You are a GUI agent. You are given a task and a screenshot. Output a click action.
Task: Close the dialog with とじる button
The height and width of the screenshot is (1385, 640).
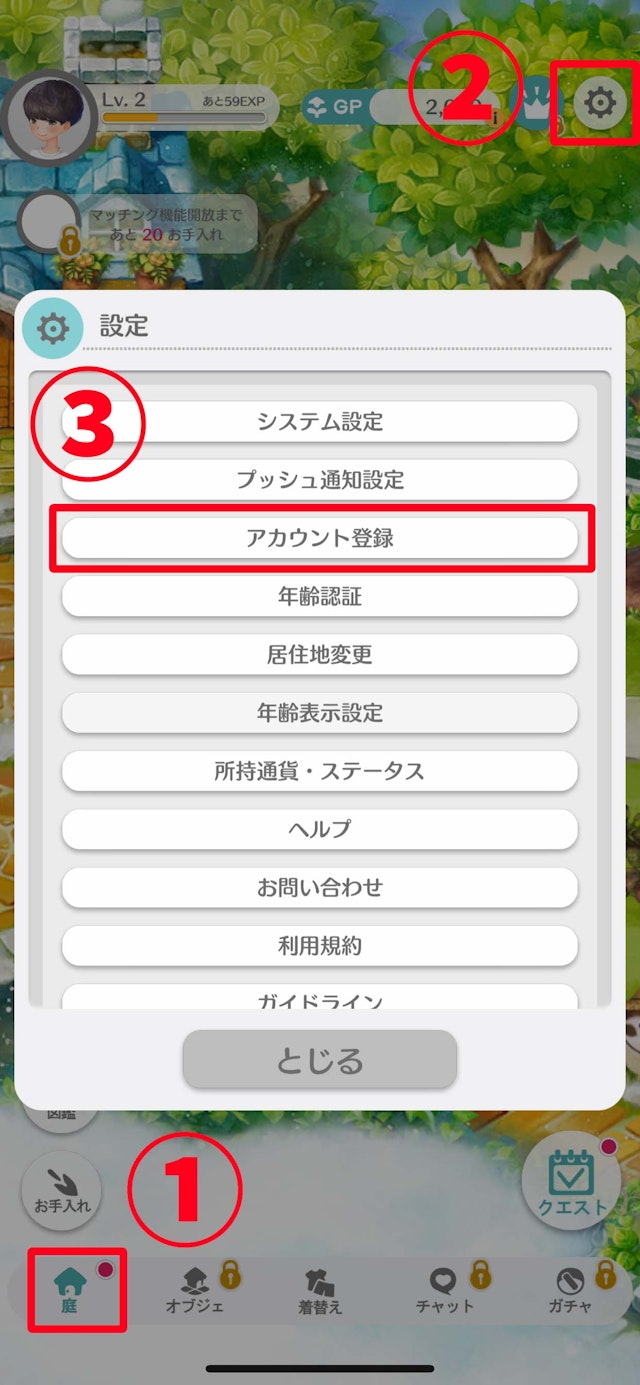coord(320,1060)
